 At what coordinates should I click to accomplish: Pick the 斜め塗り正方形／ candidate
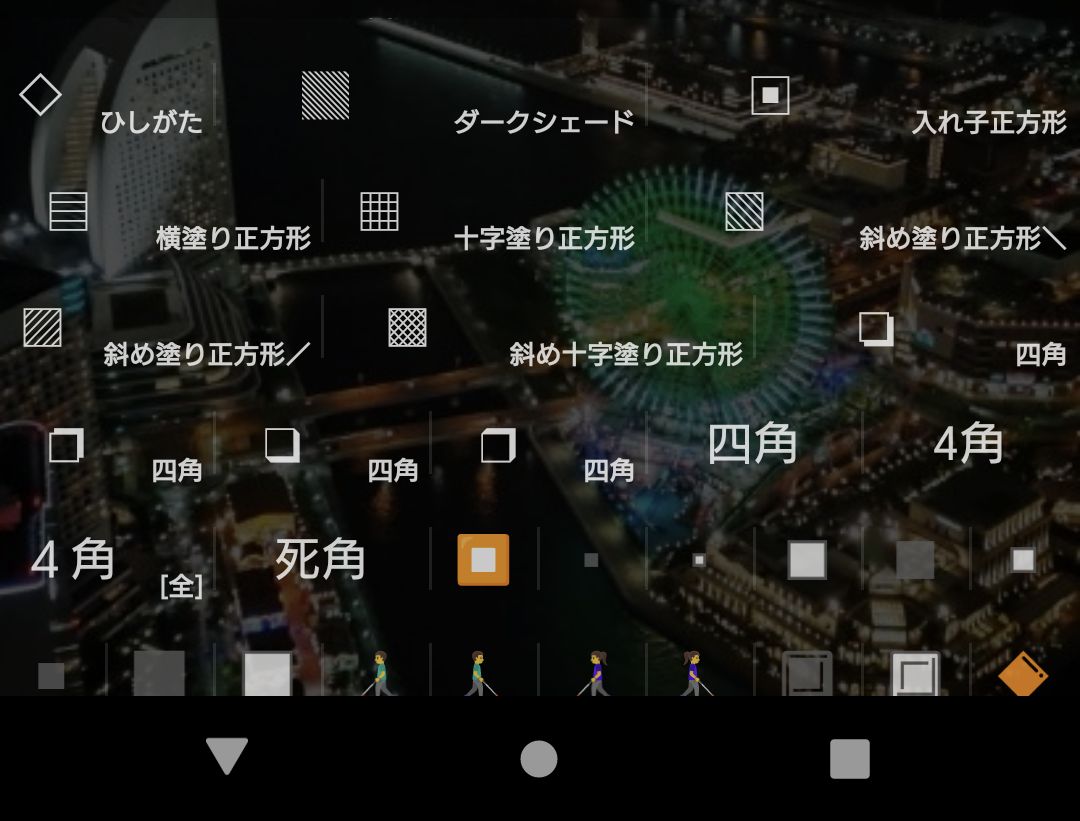tap(162, 330)
